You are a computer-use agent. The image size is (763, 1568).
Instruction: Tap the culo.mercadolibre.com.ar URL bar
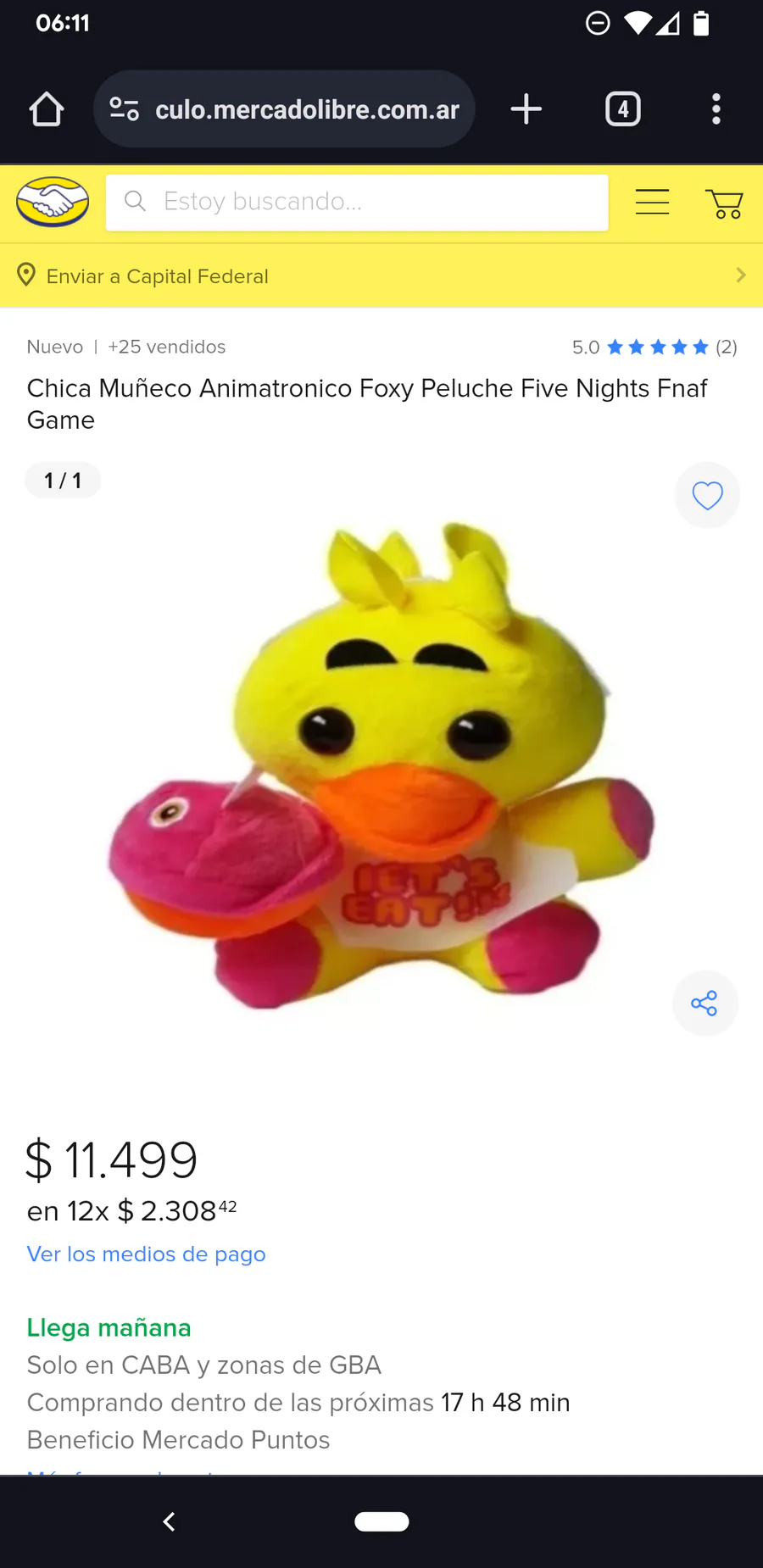coord(284,109)
